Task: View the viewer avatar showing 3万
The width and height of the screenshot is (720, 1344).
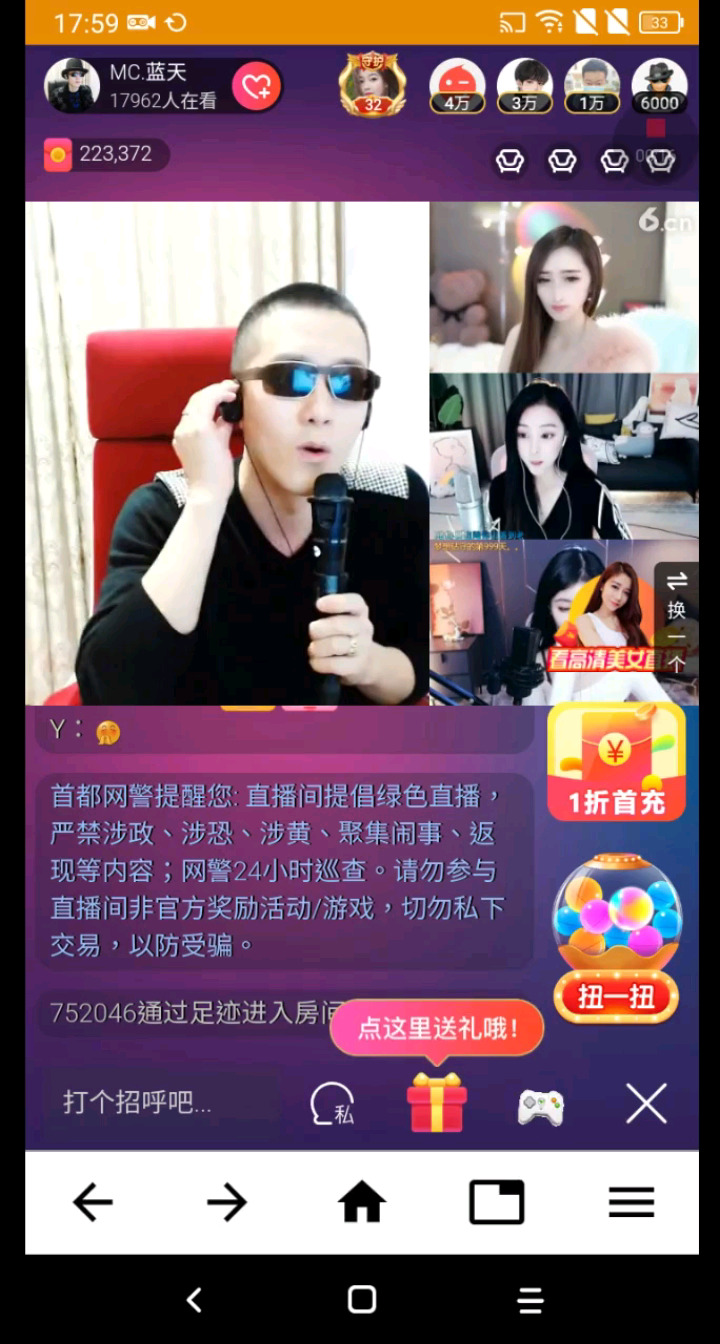Action: [x=524, y=85]
